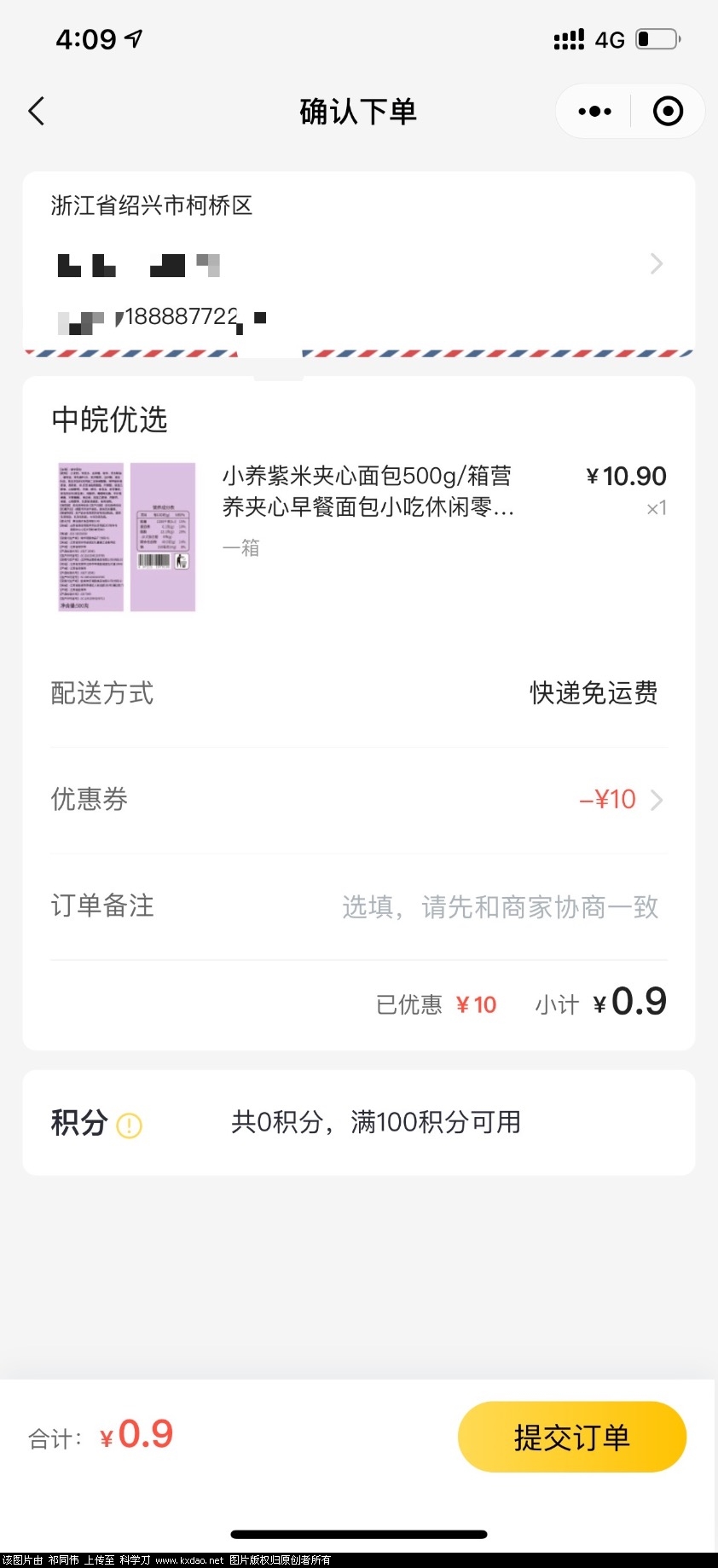The width and height of the screenshot is (718, 1568).
Task: Enter a note in the 订单备注 field
Action: click(500, 906)
